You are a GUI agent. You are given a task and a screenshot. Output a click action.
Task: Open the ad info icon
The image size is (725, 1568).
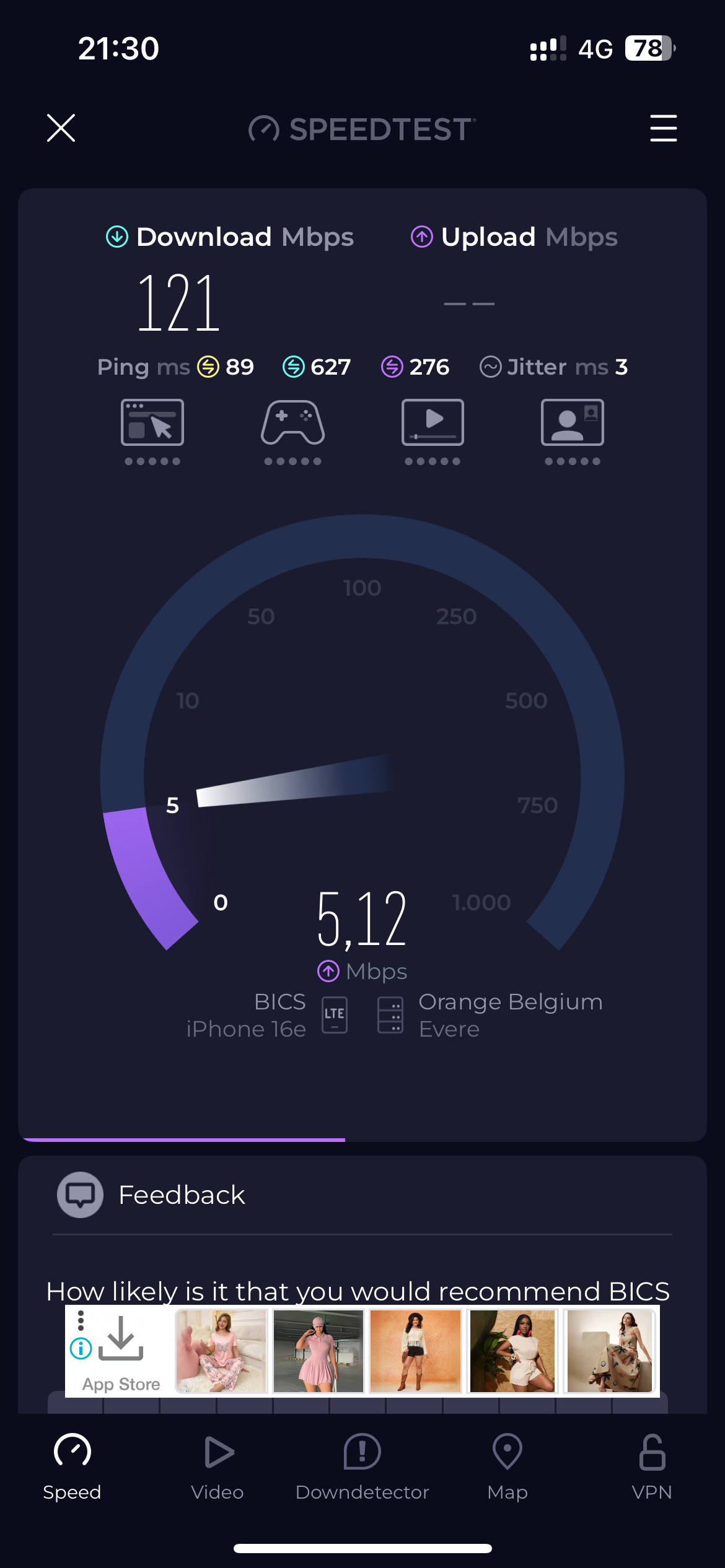[x=81, y=1348]
